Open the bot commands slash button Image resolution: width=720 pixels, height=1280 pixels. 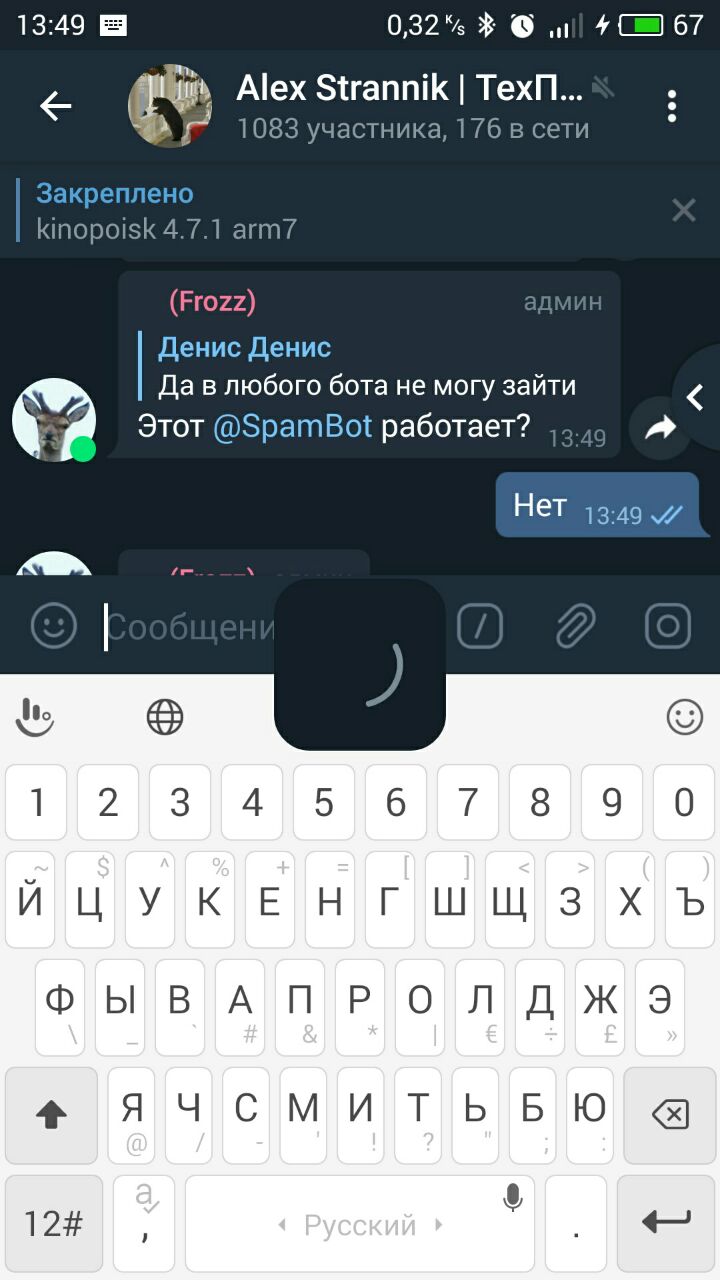coord(480,627)
